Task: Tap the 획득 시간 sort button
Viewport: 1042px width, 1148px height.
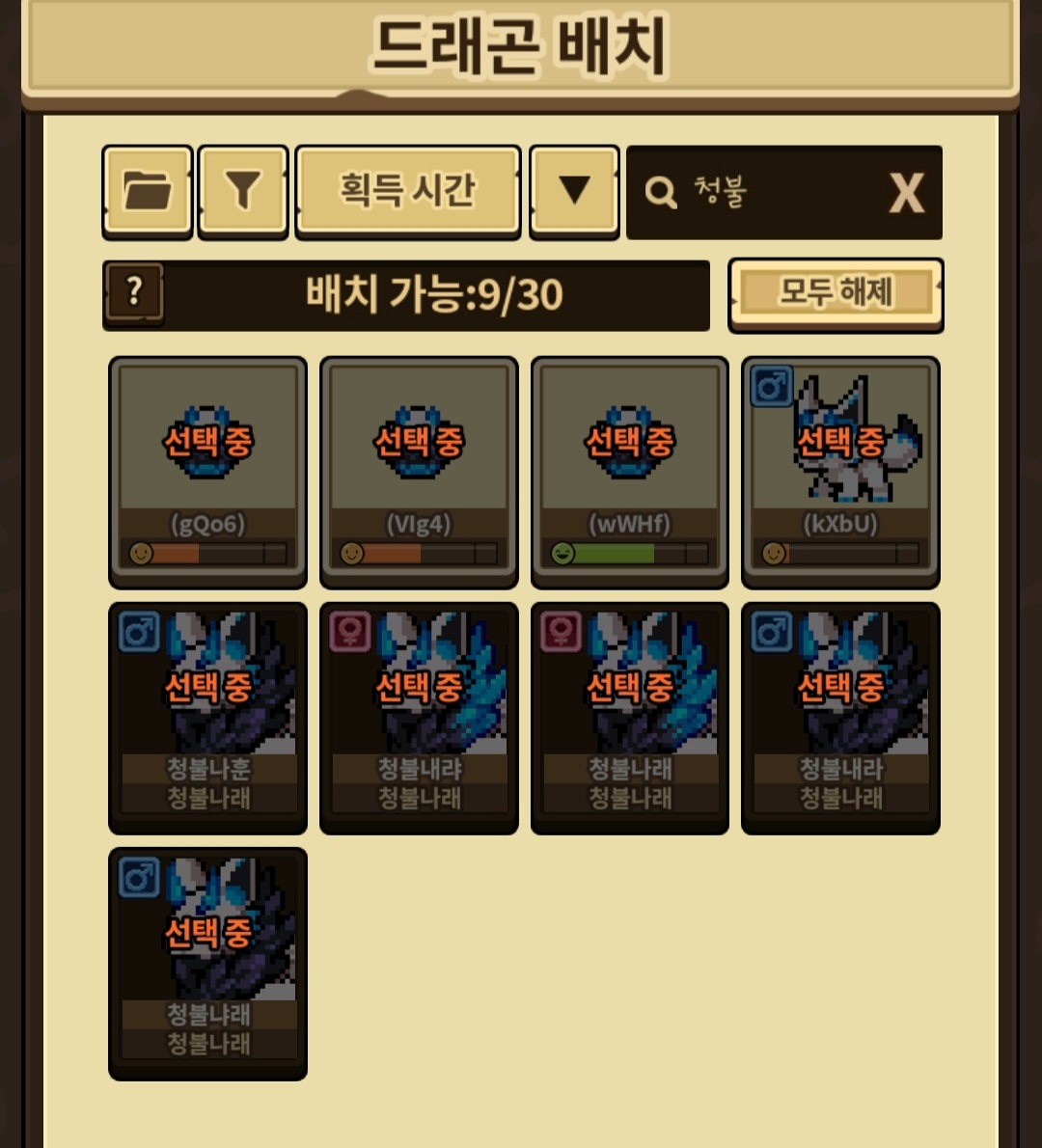Action: click(407, 191)
